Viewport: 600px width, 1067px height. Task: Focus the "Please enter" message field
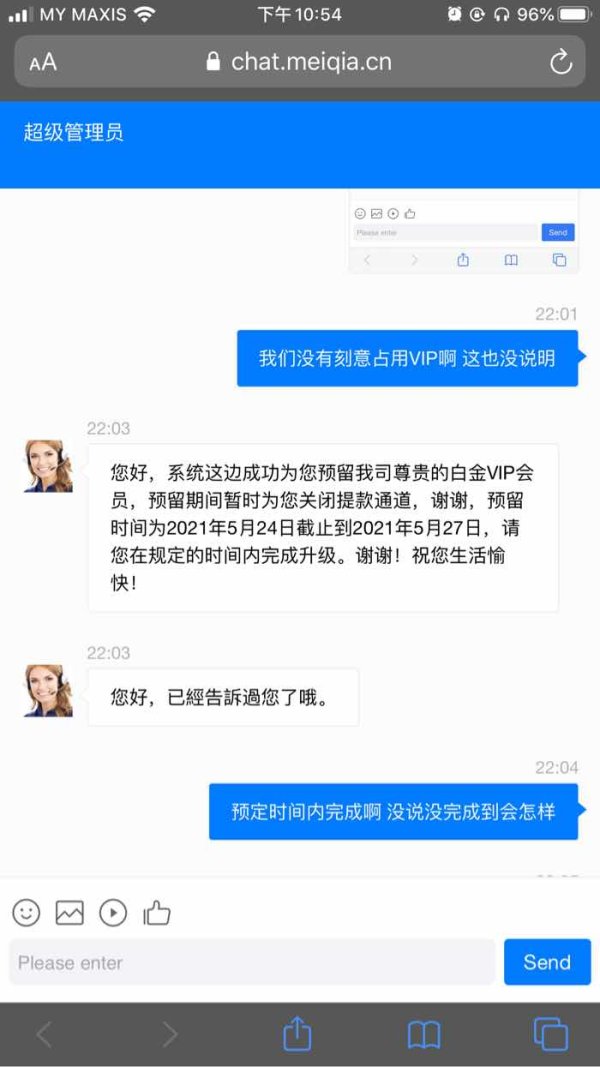click(252, 962)
